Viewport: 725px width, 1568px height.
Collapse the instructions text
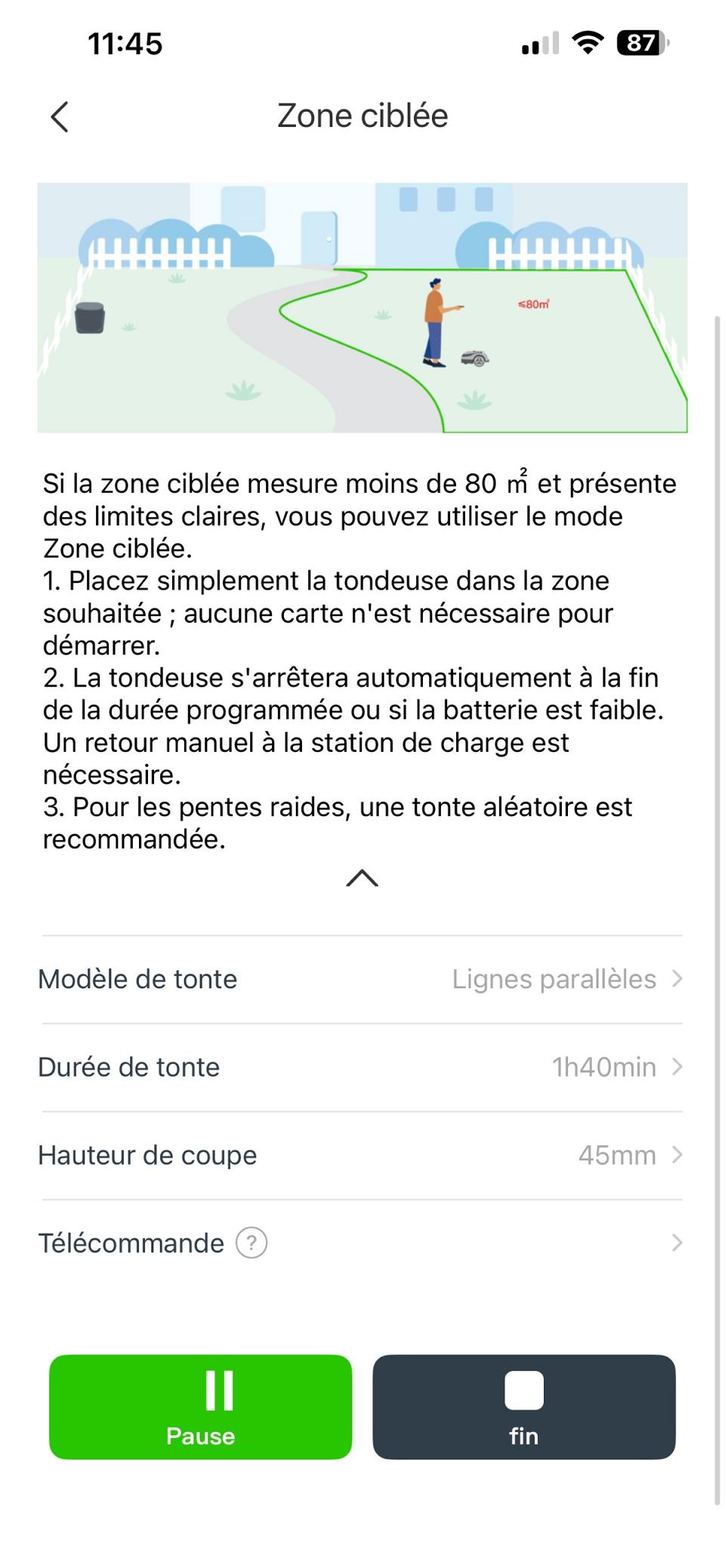(362, 878)
